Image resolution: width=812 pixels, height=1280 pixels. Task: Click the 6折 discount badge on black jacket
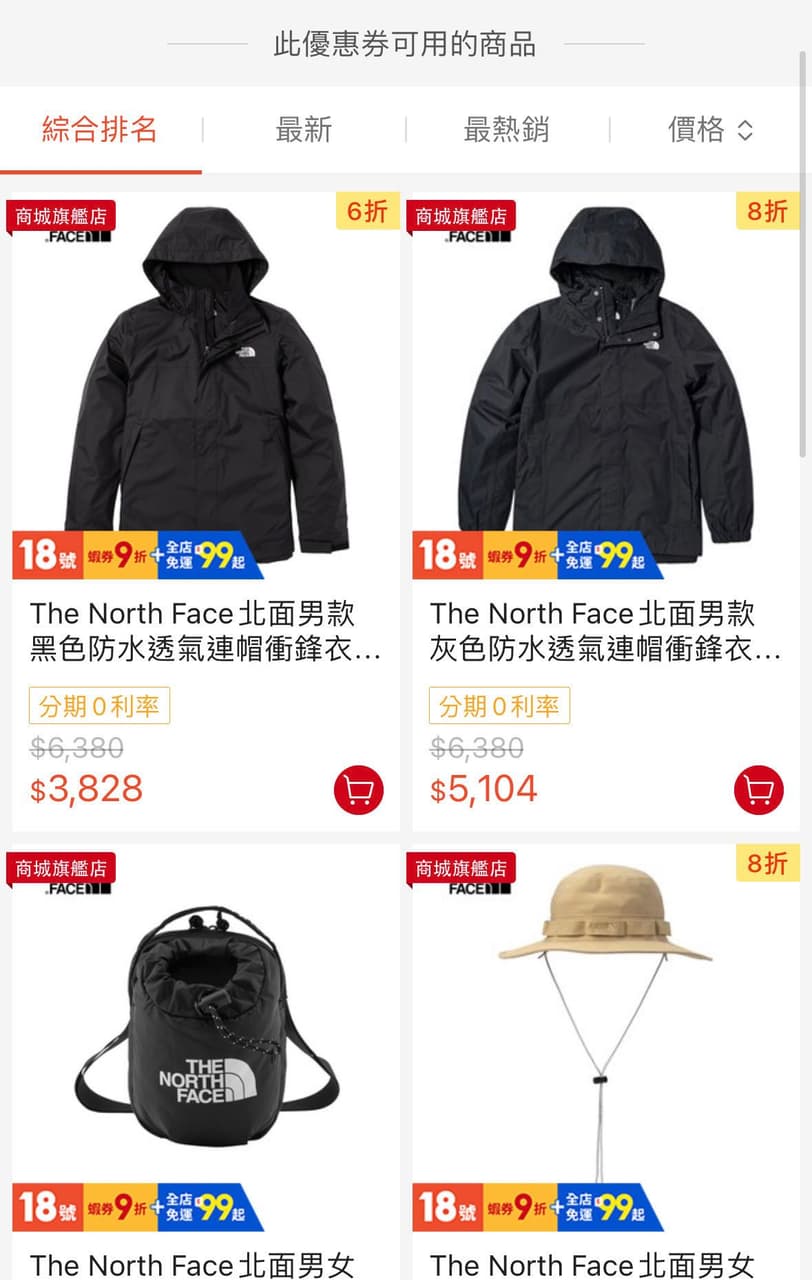tap(367, 212)
